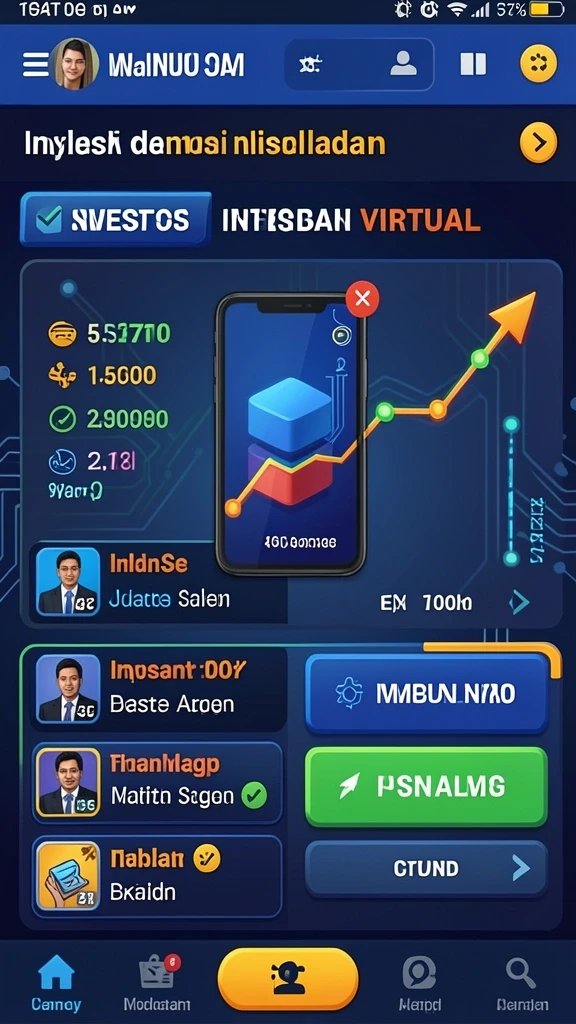Open the Damien search tab
576x1024 pixels.
point(522,983)
